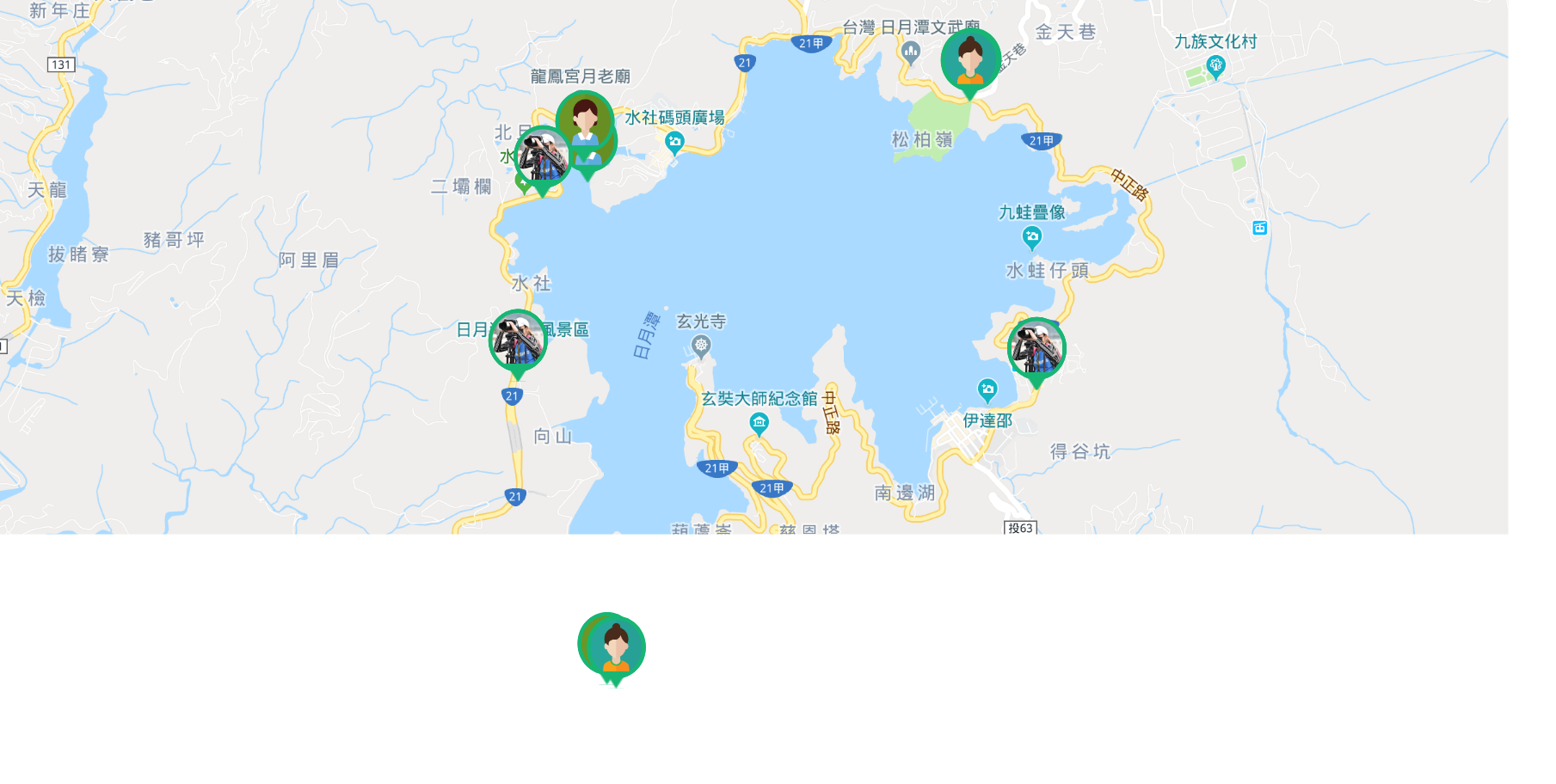The height and width of the screenshot is (784, 1556).
Task: Select the 台灣日月潭文武廟 place pin
Action: 911,52
